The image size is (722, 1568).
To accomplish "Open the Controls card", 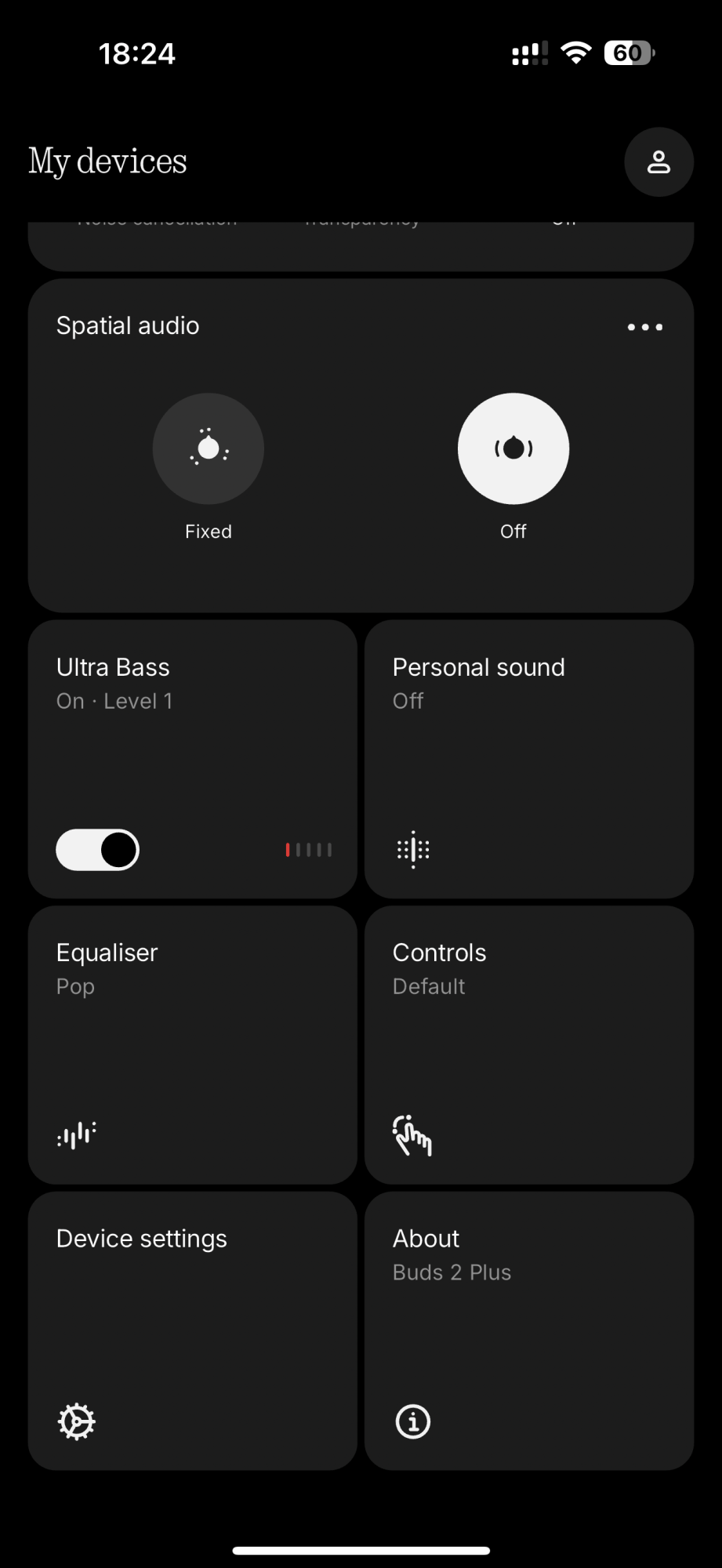I will [x=528, y=1044].
